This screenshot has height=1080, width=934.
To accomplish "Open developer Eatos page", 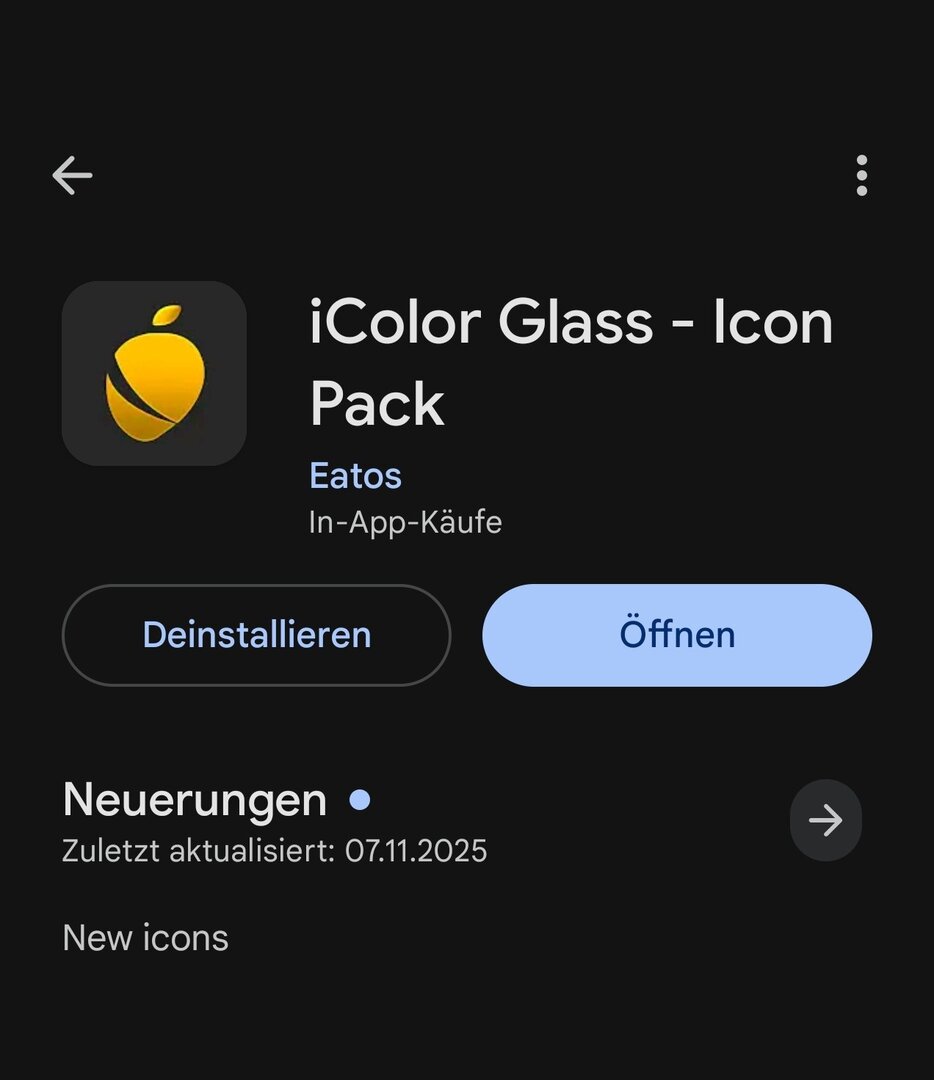I will click(355, 475).
